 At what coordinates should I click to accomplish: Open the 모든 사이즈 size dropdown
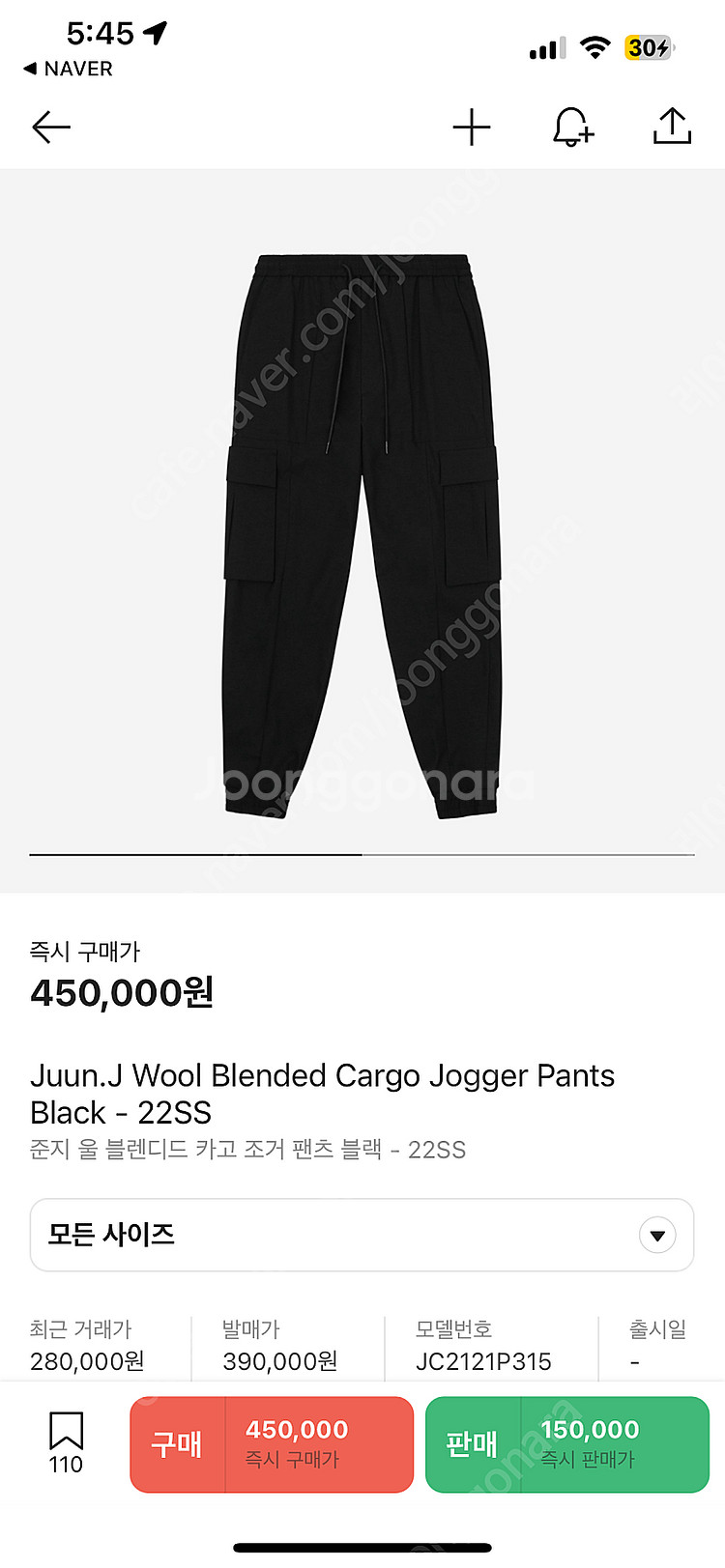pyautogui.click(x=362, y=1235)
